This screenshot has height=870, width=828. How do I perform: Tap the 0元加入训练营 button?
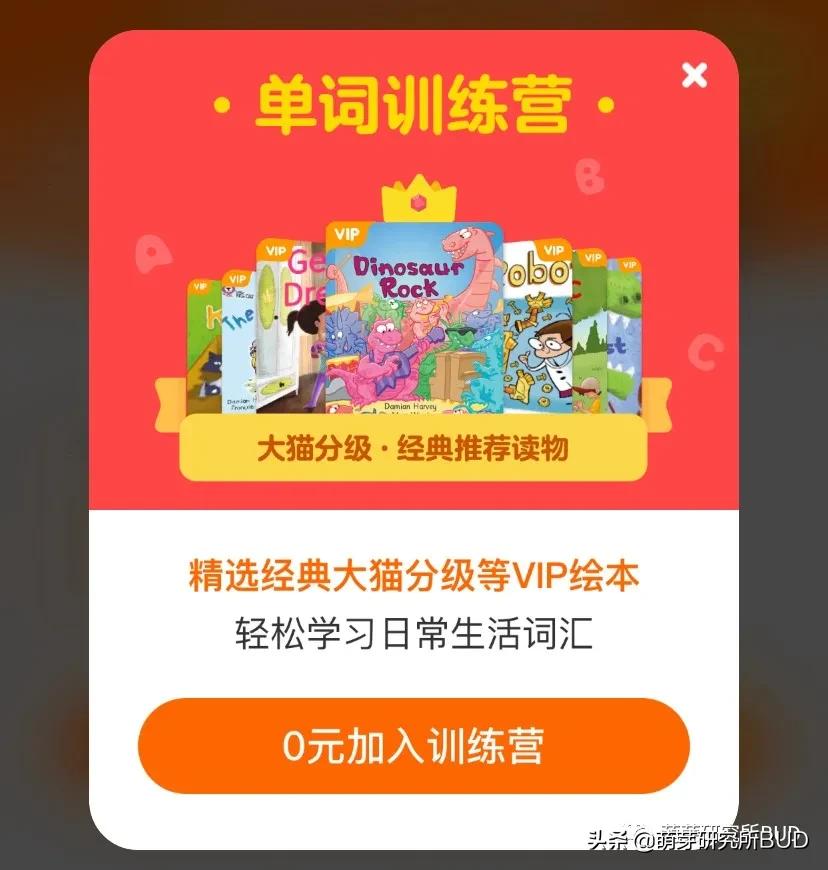tap(412, 746)
